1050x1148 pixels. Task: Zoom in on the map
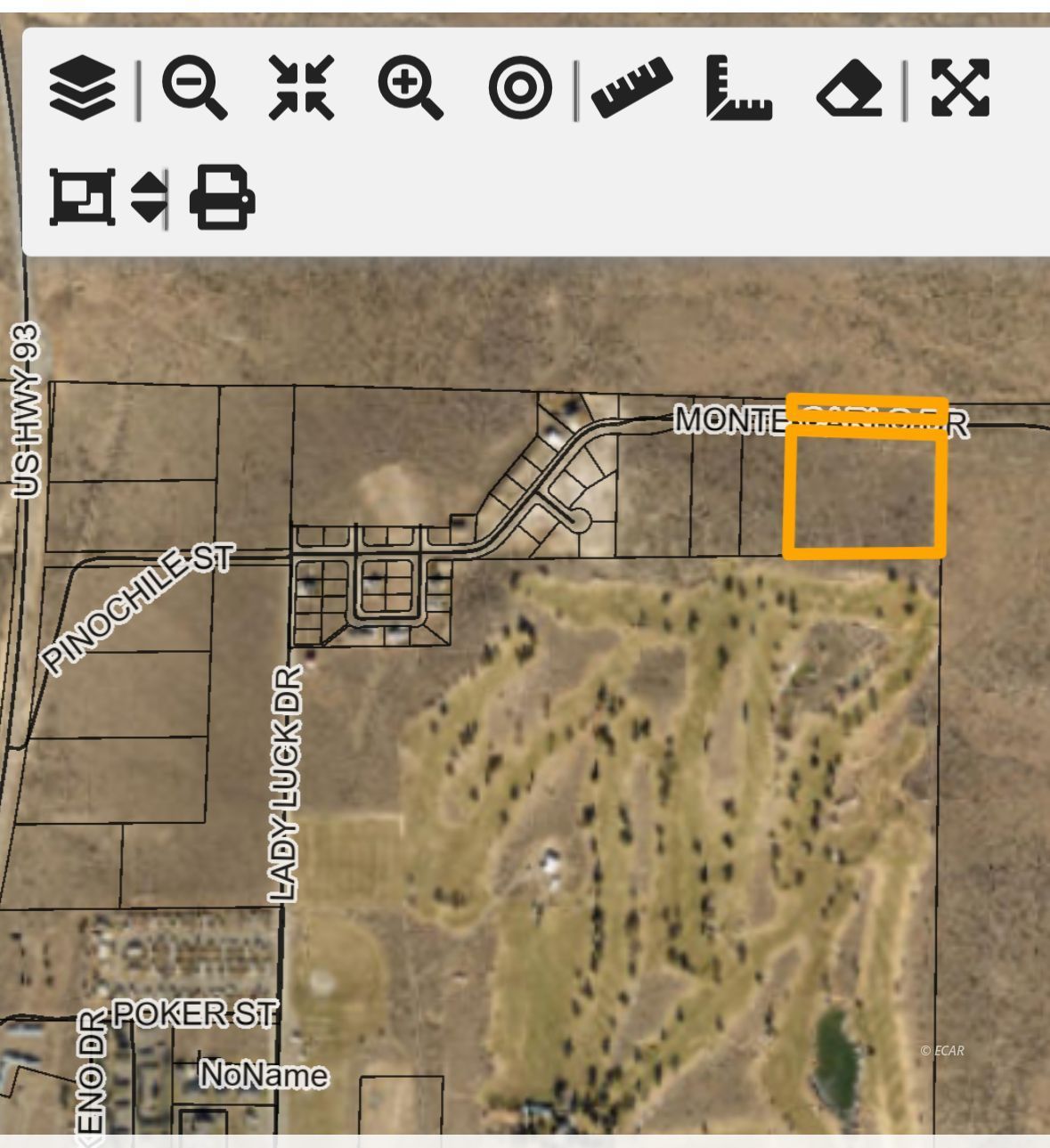pyautogui.click(x=411, y=88)
